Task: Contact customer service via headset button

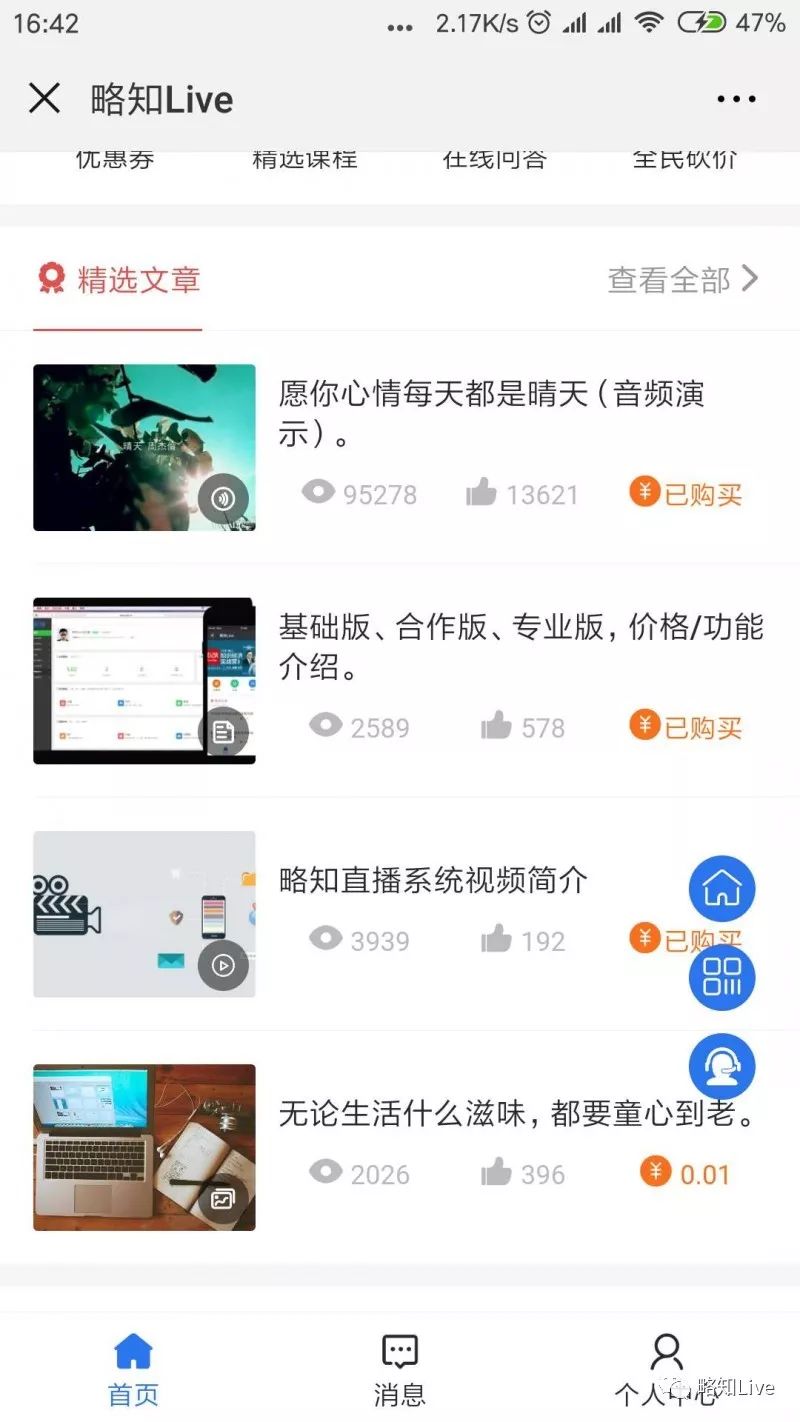Action: [722, 1066]
